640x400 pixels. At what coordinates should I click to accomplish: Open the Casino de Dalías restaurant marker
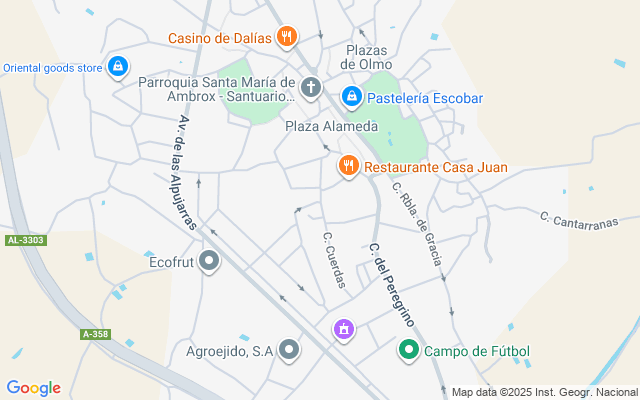coord(287,38)
